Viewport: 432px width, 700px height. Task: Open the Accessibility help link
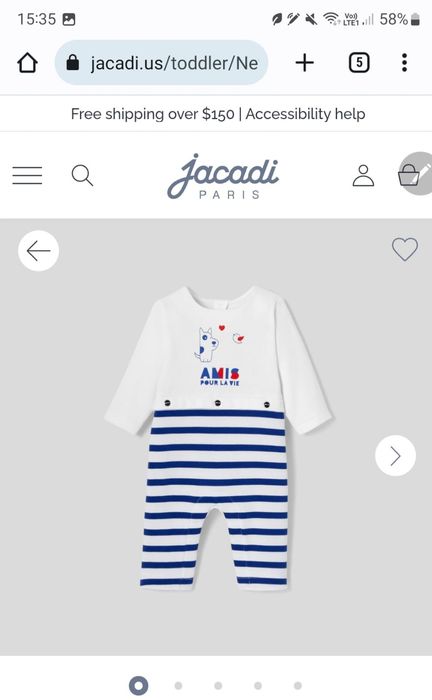click(x=305, y=114)
